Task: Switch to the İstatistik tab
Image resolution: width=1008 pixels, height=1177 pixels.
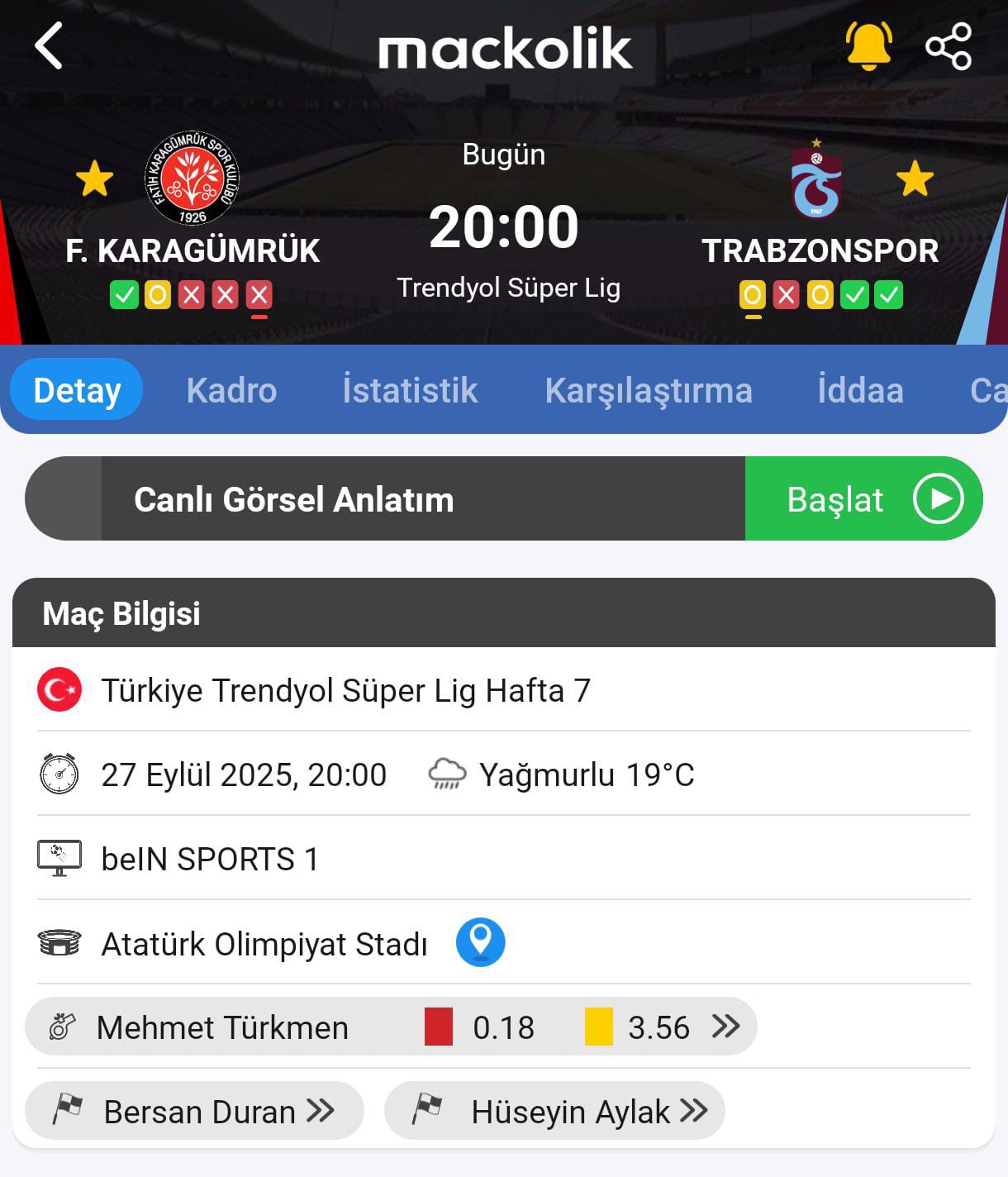Action: (410, 390)
